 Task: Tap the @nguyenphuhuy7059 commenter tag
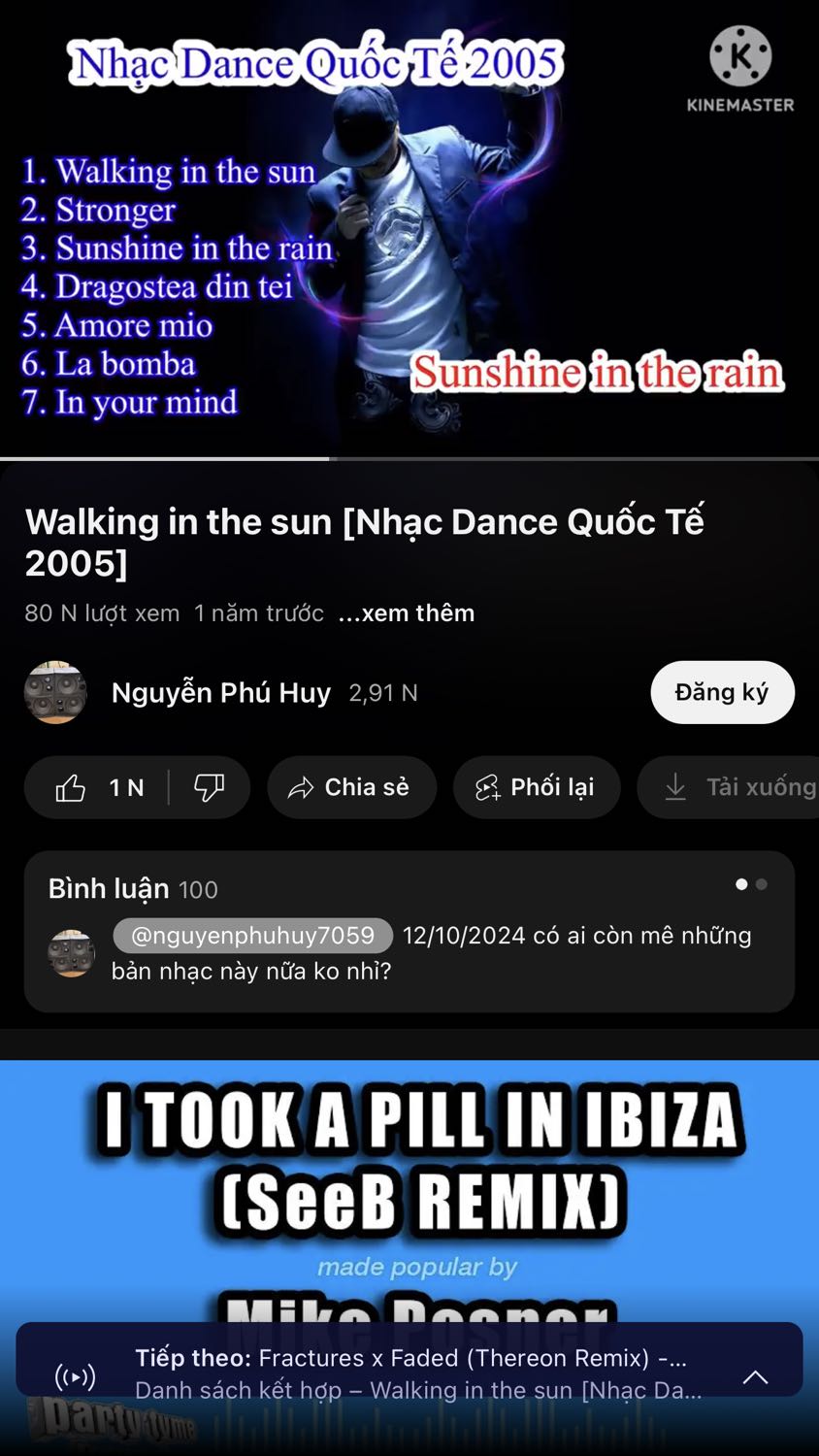click(252, 936)
